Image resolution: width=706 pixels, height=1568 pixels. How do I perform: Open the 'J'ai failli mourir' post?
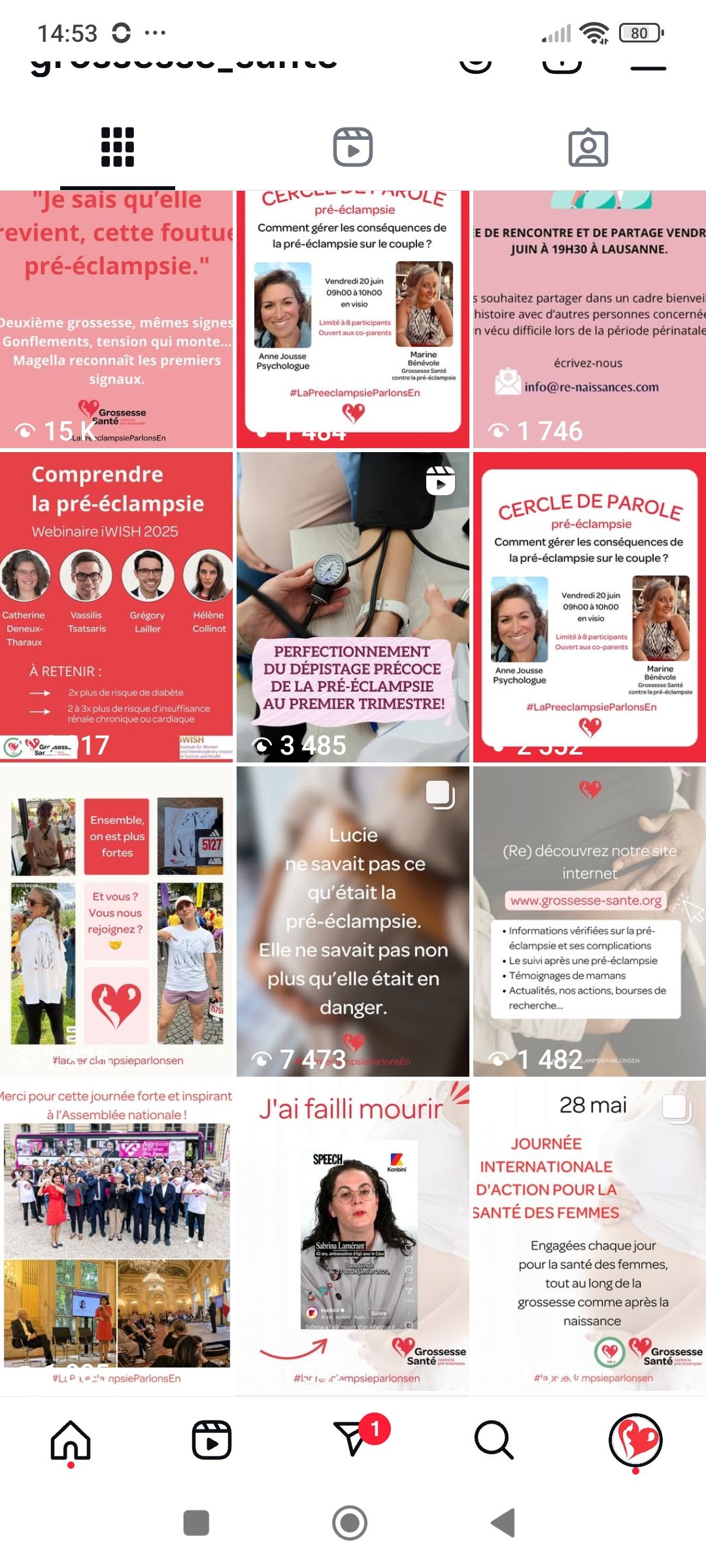[353, 1233]
